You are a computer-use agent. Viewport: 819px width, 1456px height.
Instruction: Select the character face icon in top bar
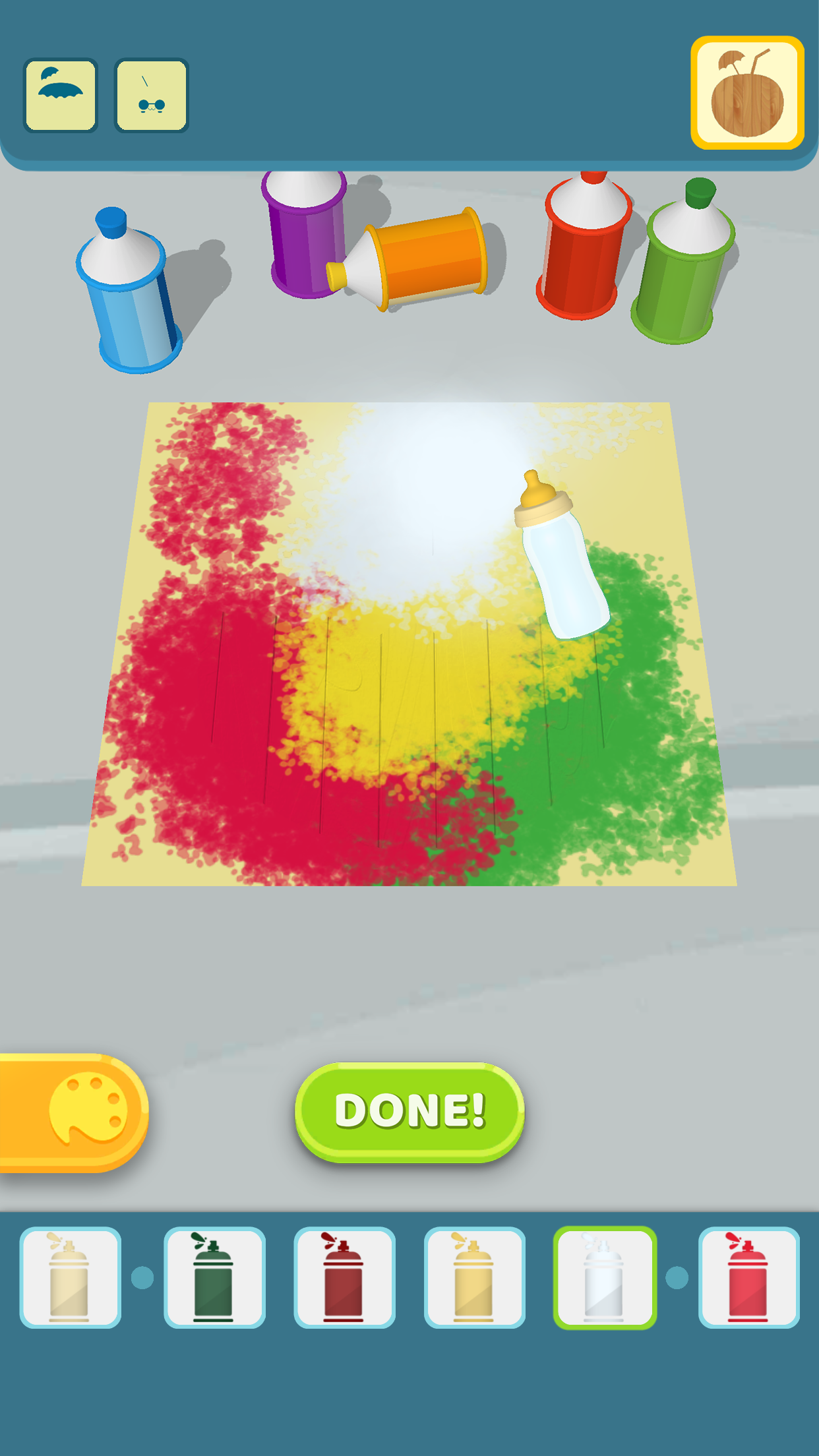pyautogui.click(x=150, y=94)
